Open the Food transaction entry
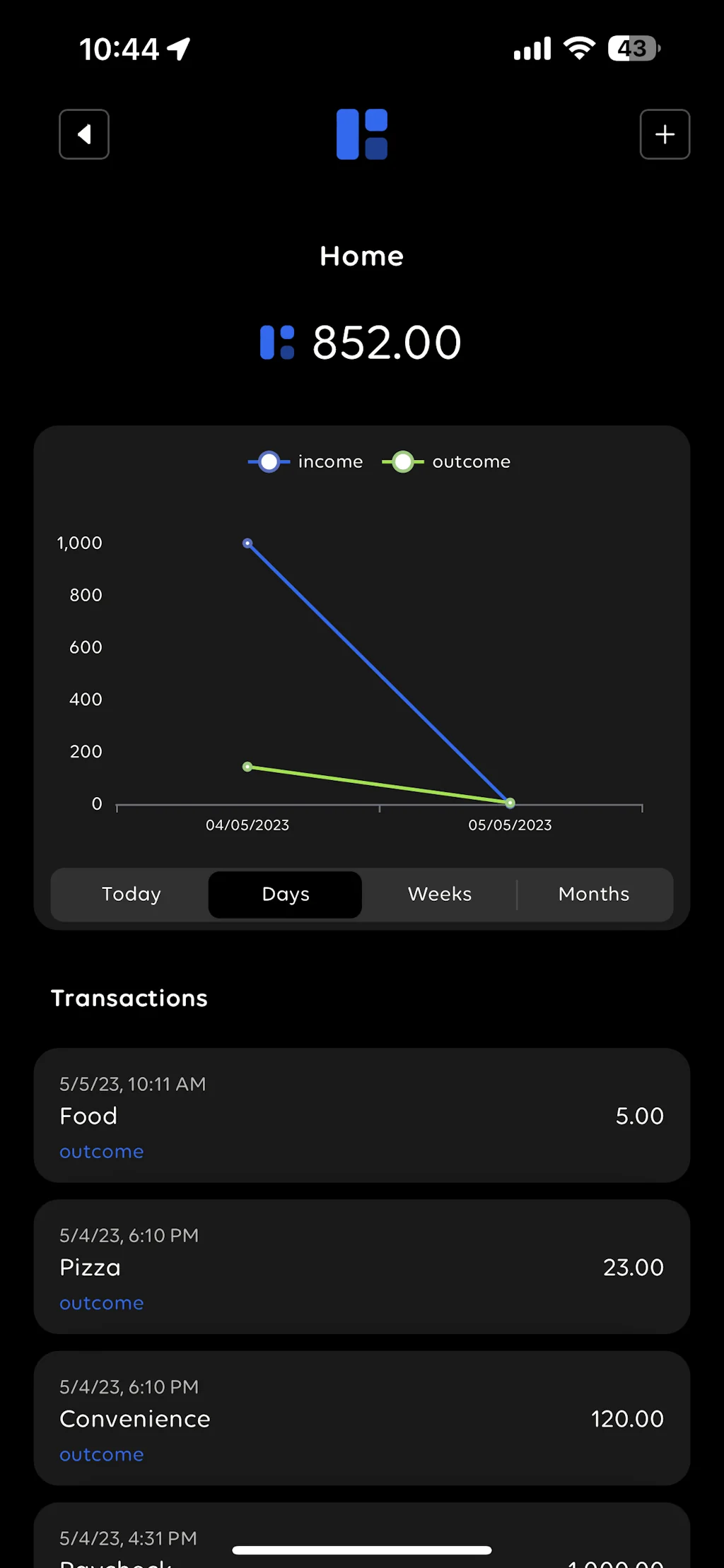The image size is (724, 1568). [362, 1116]
